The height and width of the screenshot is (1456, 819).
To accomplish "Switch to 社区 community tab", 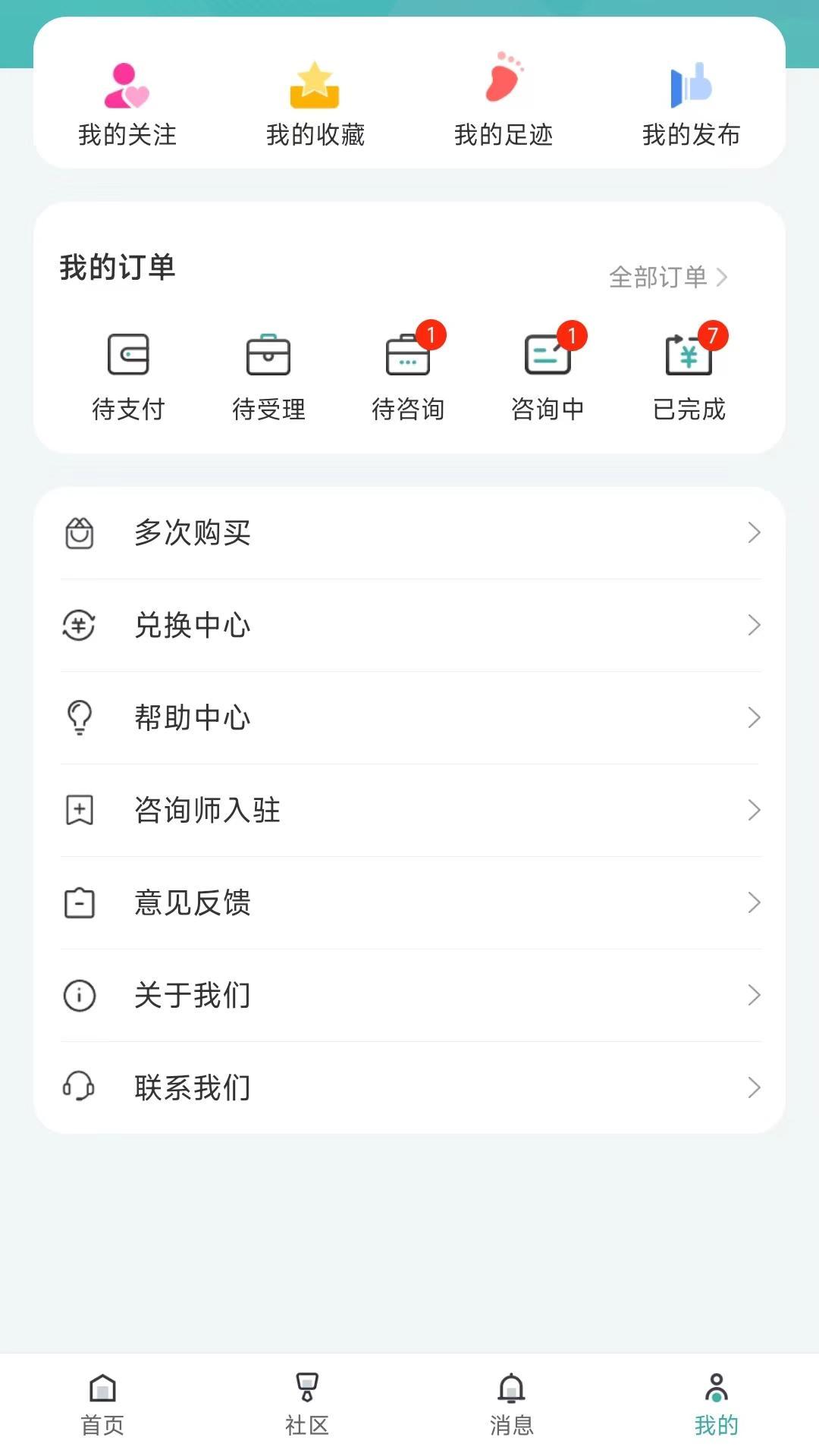I will 307,1403.
